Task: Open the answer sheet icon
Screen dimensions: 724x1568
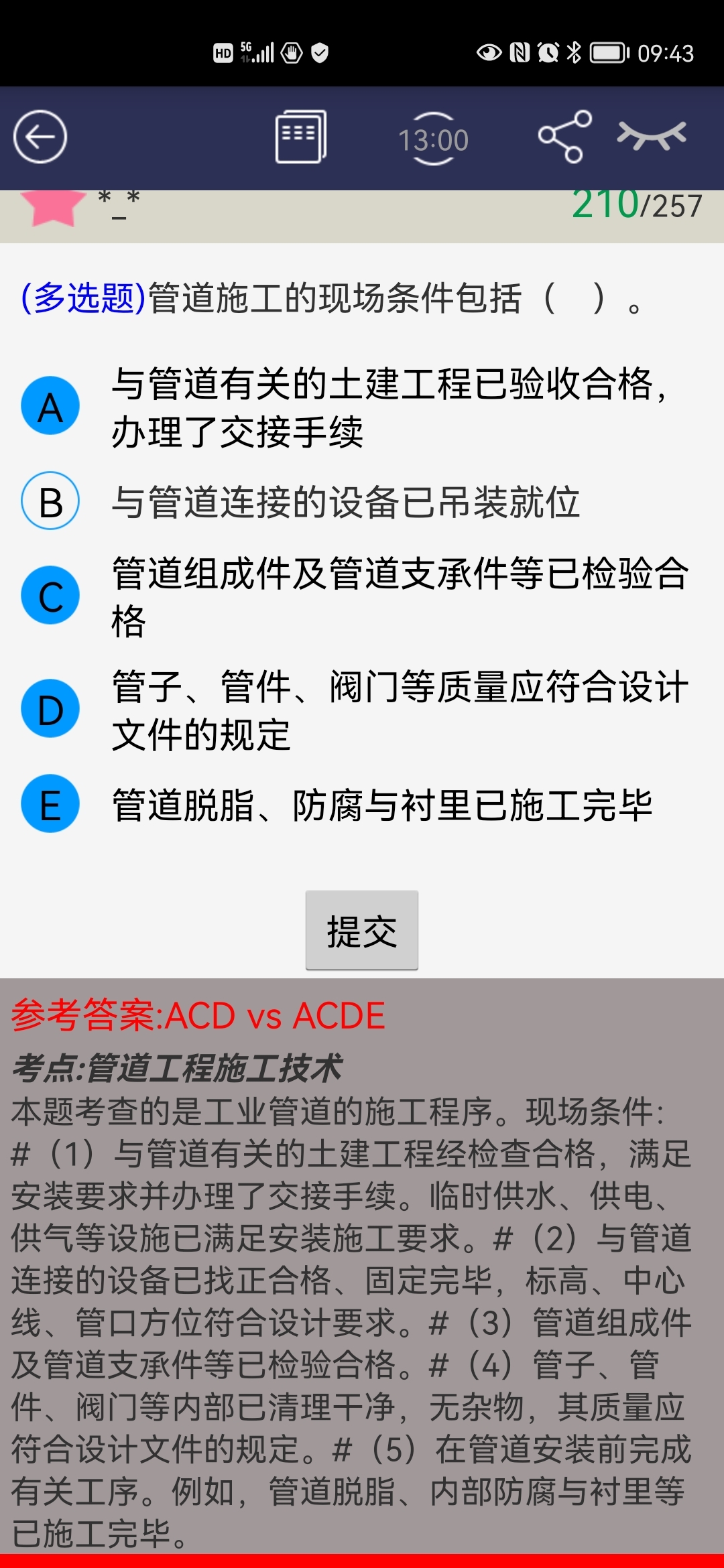Action: [x=301, y=137]
